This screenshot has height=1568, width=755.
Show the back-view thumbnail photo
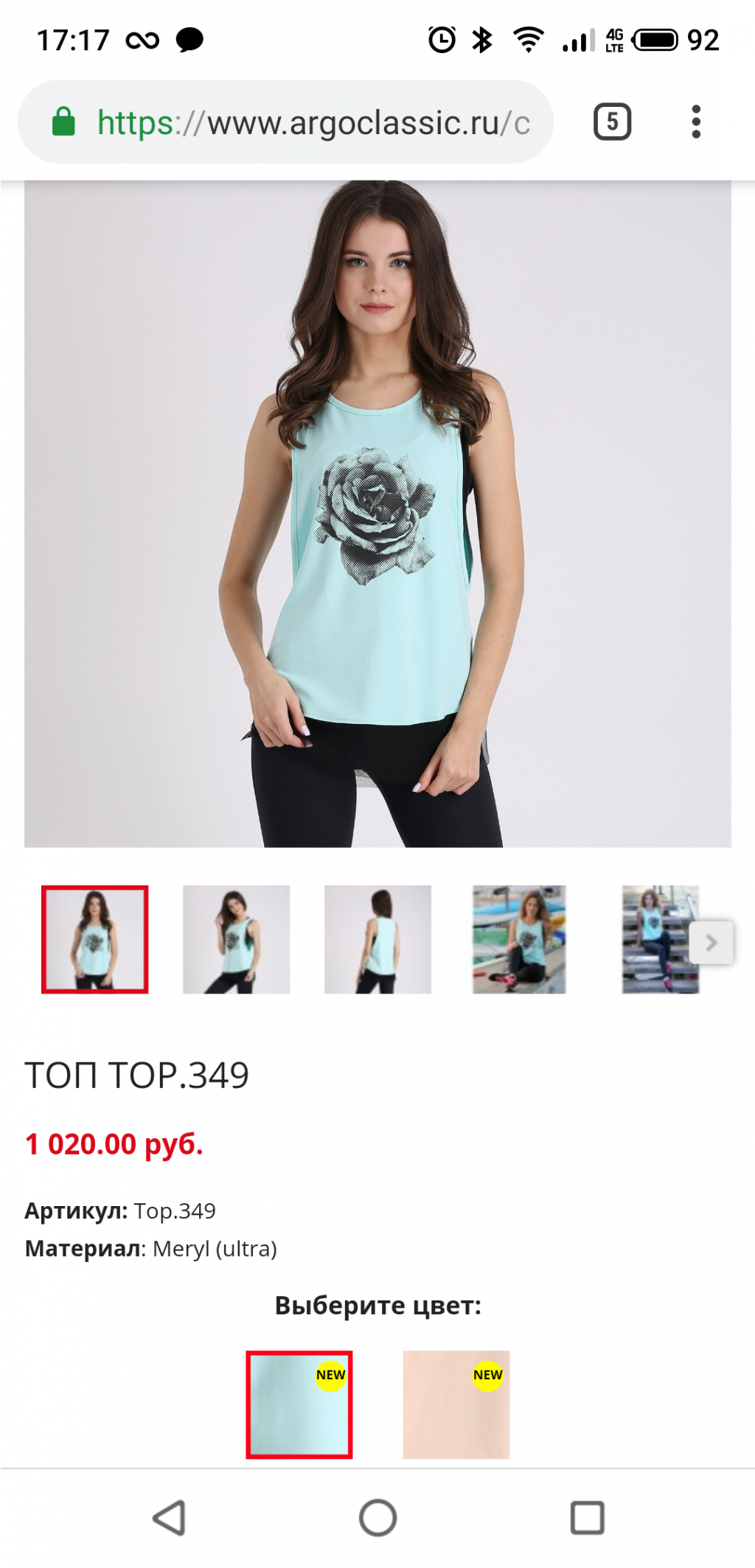click(x=377, y=939)
